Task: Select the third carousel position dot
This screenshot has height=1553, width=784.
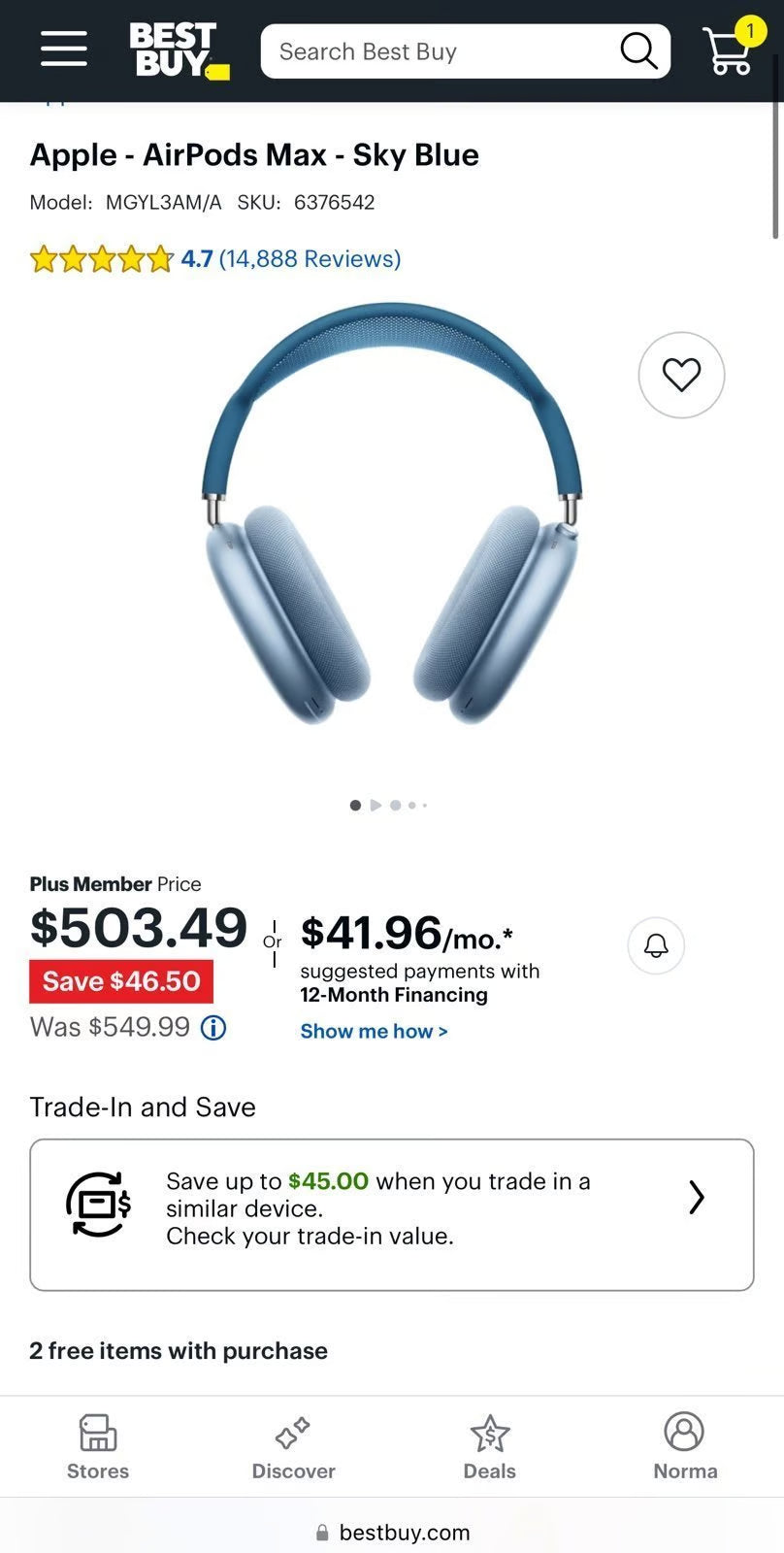Action: 395,806
